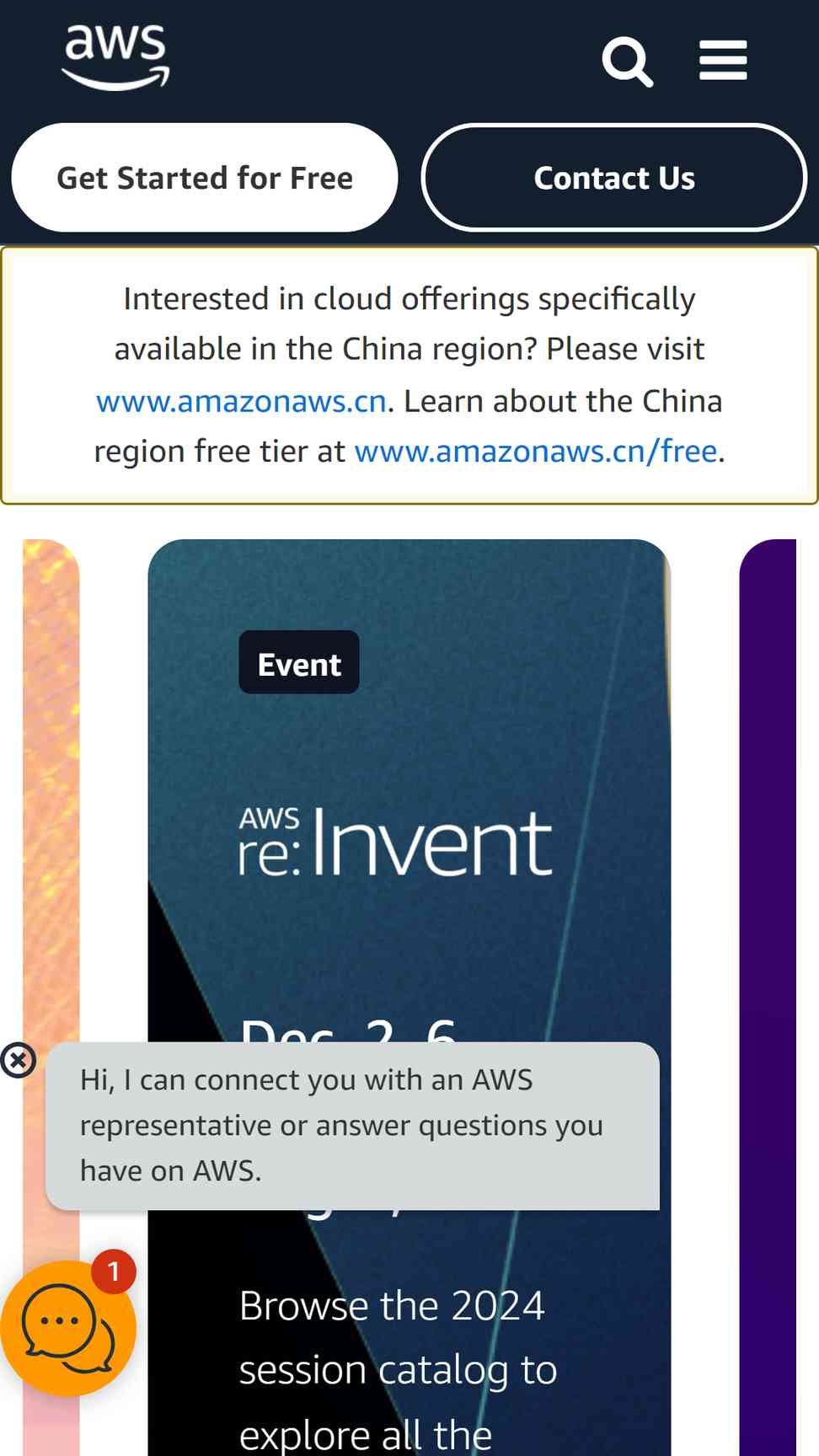Open the hamburger menu

pos(723,61)
